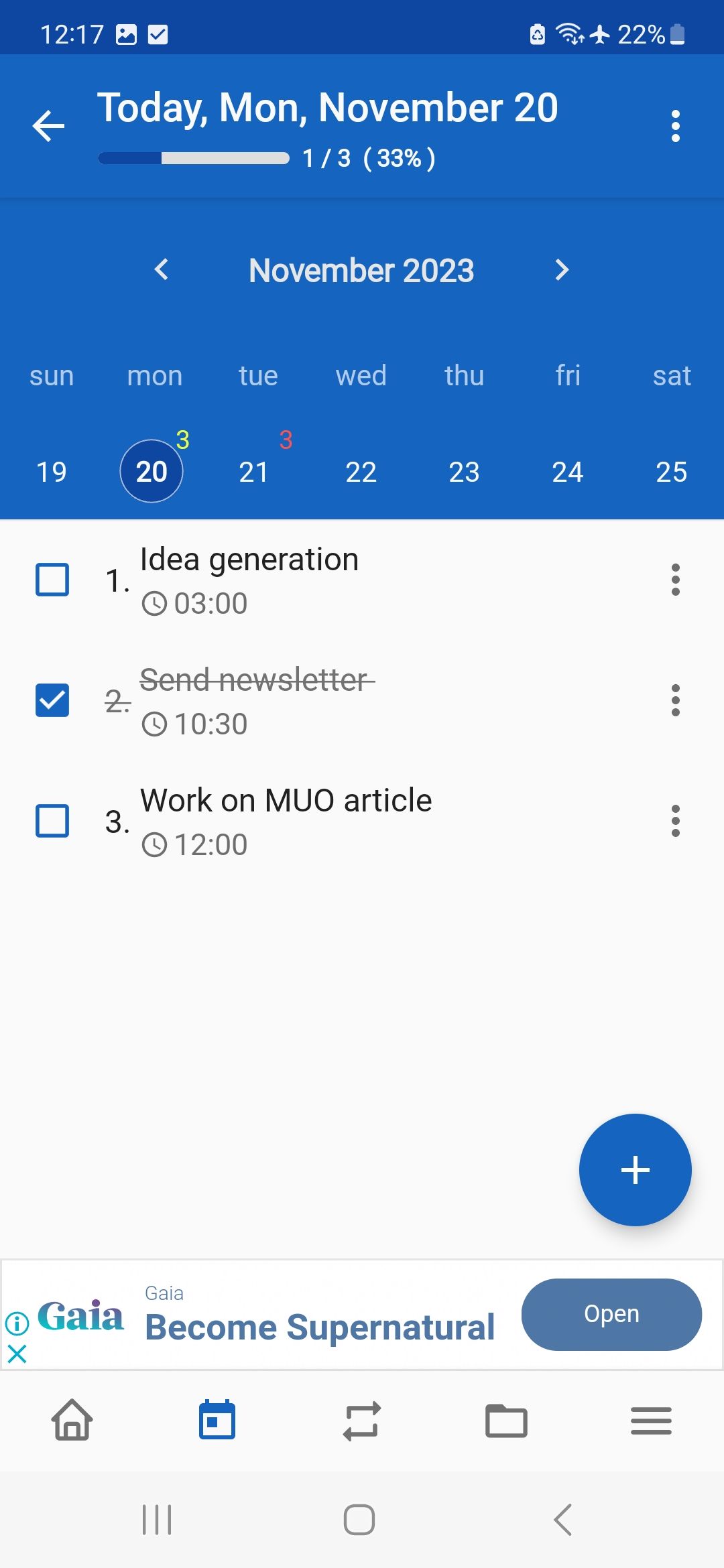Open the recurring tasks icon
724x1568 pixels.
pos(361,1421)
